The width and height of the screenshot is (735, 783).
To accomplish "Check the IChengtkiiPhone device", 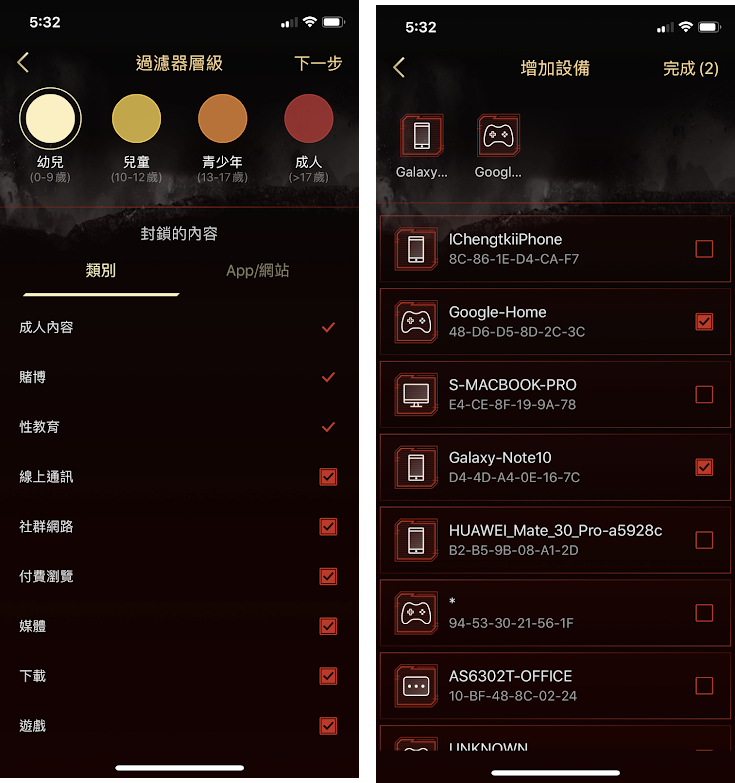I will pos(704,249).
